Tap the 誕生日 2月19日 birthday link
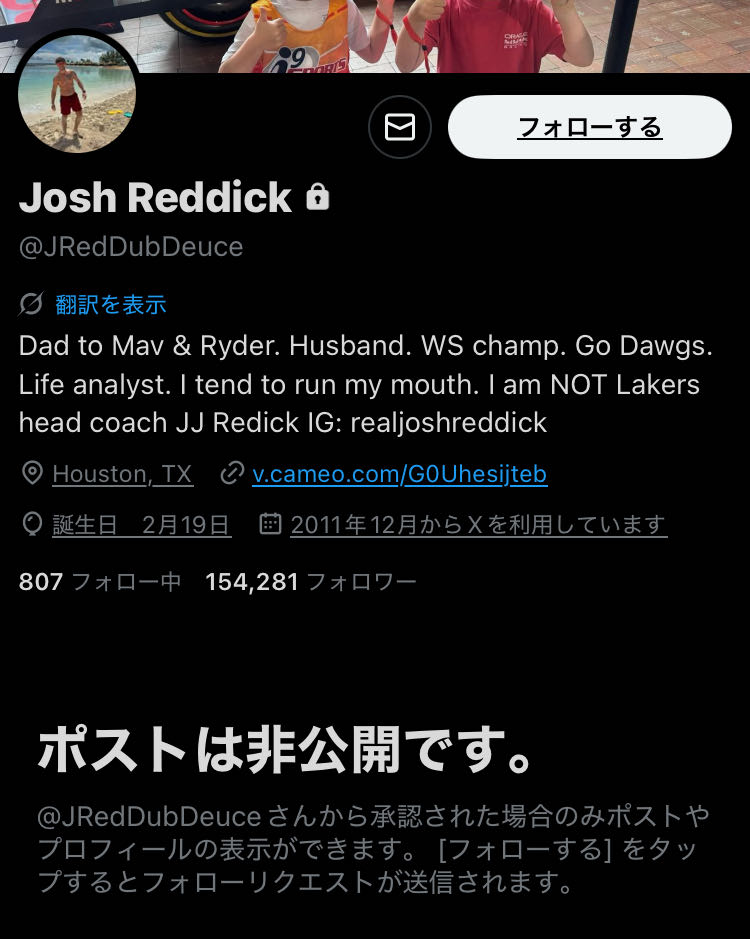This screenshot has width=750, height=939. point(141,524)
